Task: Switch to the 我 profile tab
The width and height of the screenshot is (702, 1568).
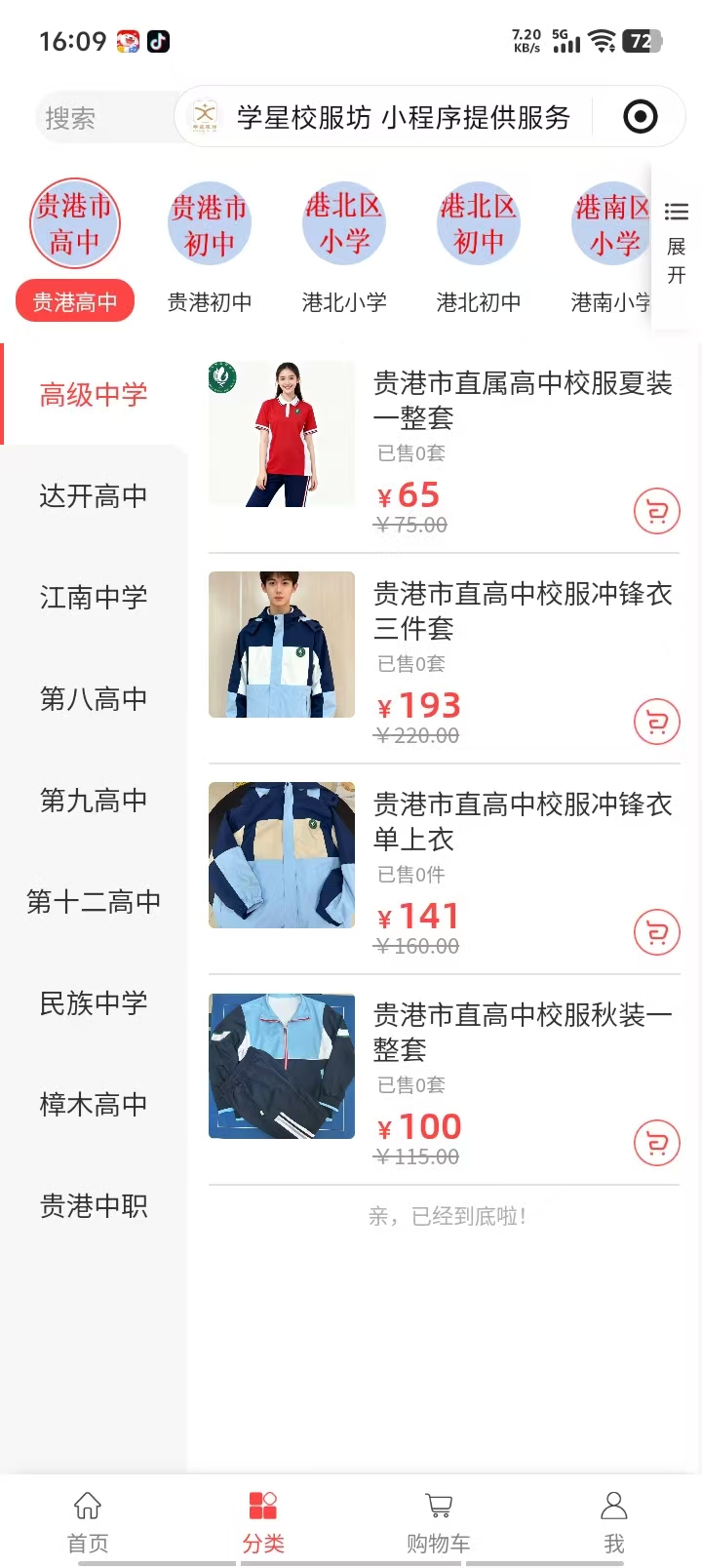Action: (614, 1521)
